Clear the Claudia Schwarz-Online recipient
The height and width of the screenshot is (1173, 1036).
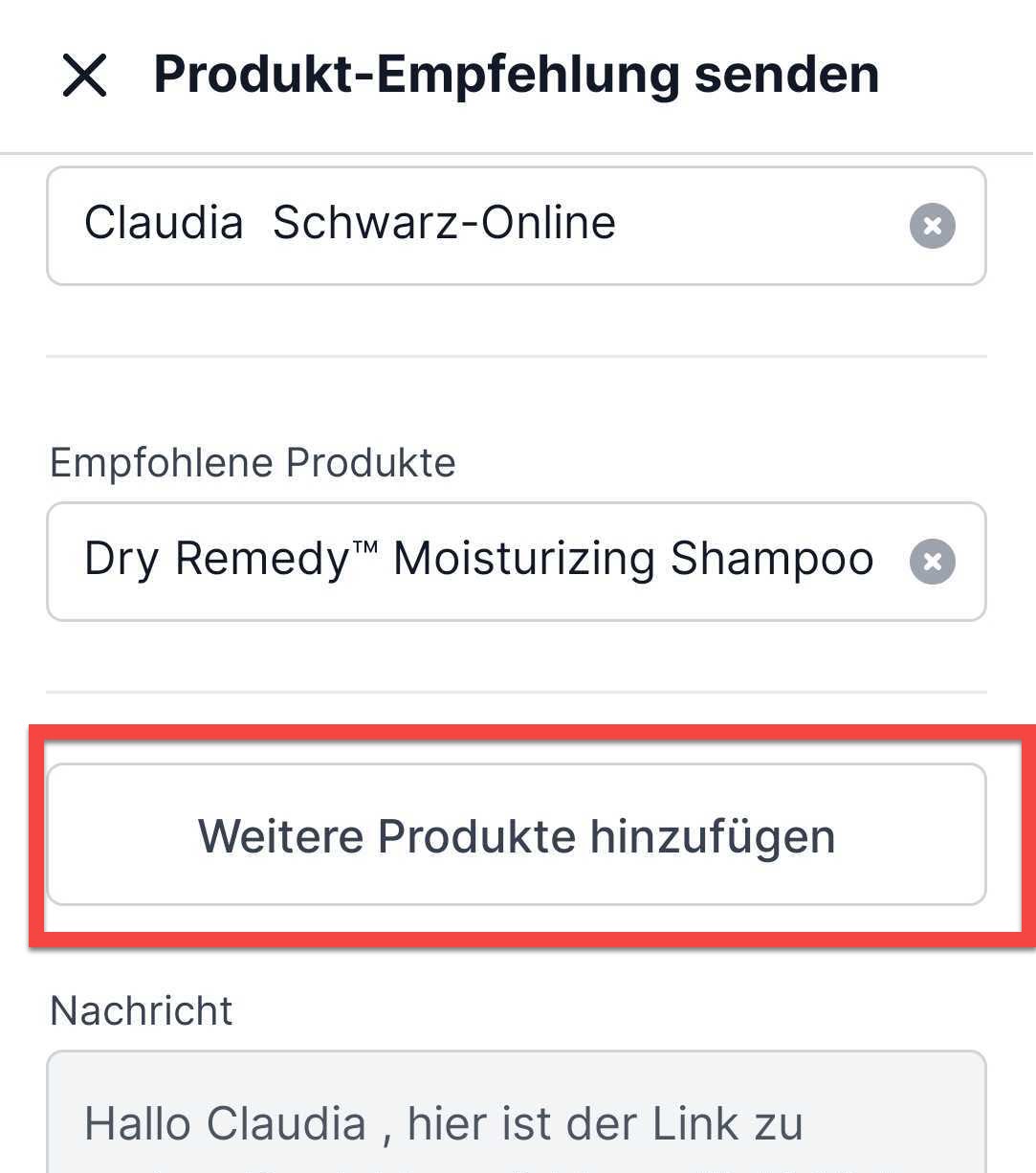click(932, 226)
